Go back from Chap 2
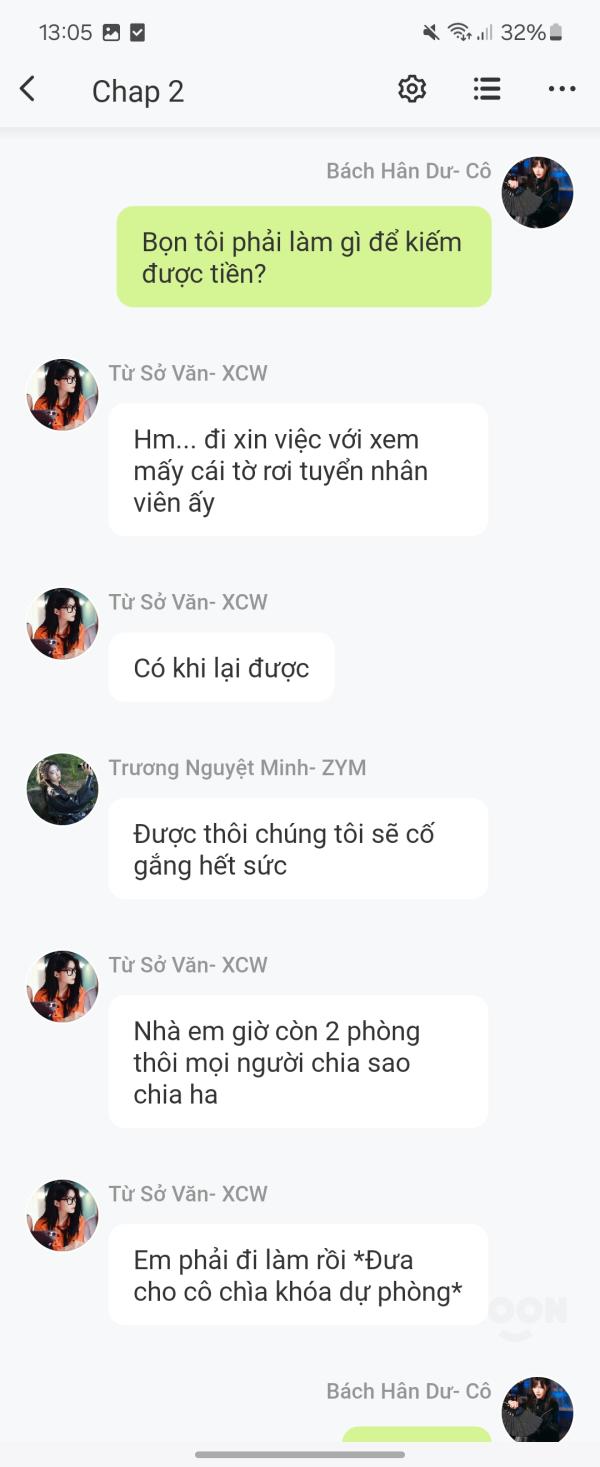600x1467 pixels. coord(28,89)
